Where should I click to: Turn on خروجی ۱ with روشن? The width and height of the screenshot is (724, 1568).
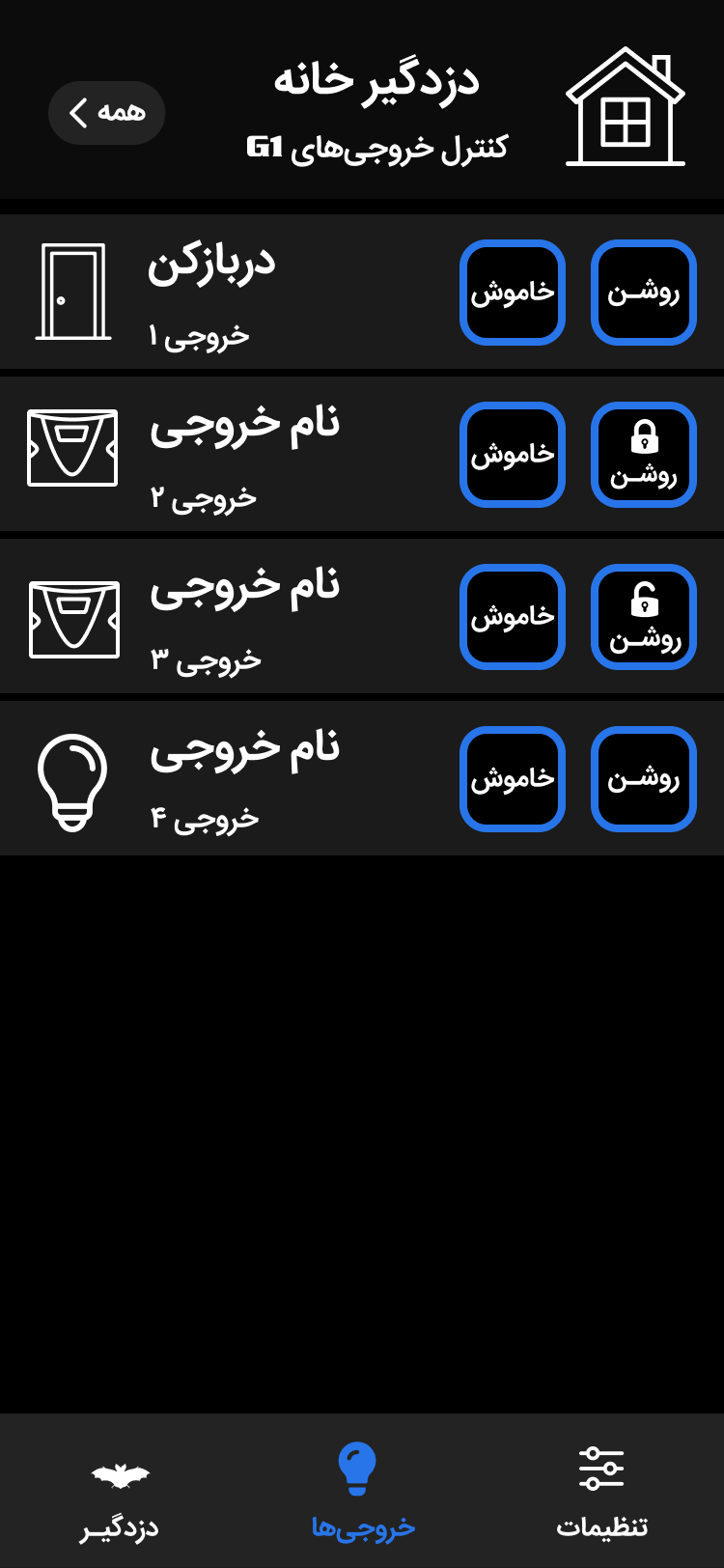tap(644, 293)
